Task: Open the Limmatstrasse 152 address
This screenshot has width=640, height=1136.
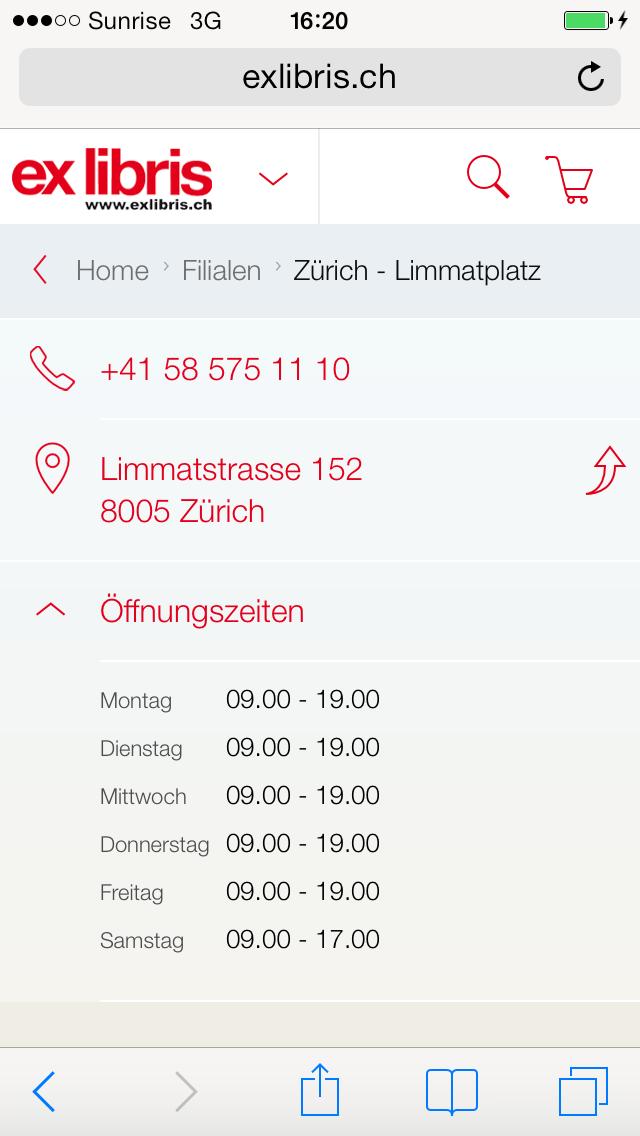Action: pyautogui.click(x=231, y=489)
